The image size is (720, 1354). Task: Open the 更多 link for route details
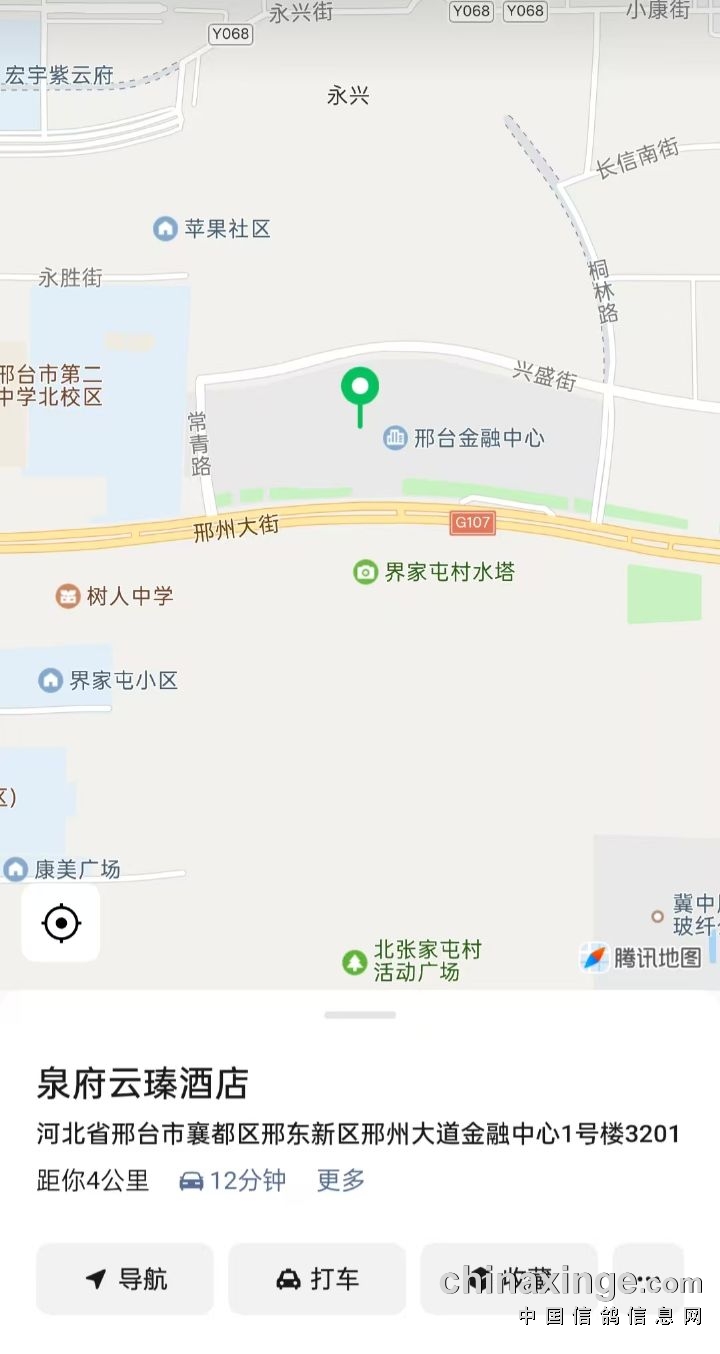tap(341, 1180)
